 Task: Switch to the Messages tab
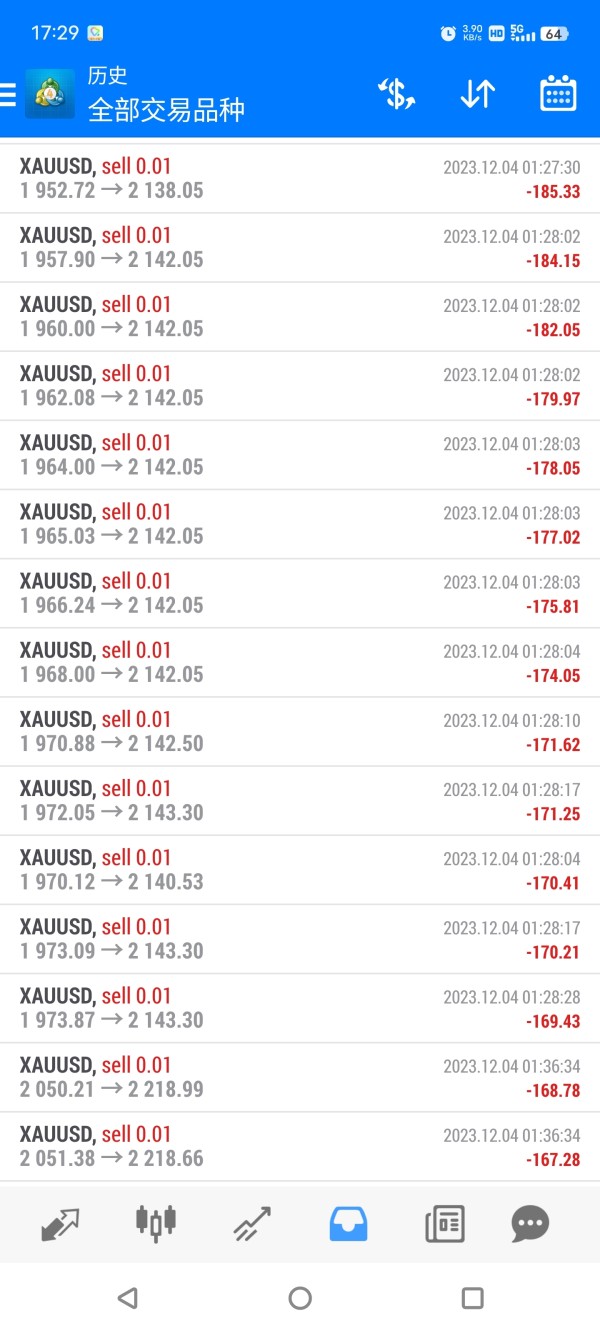pyautogui.click(x=530, y=1223)
